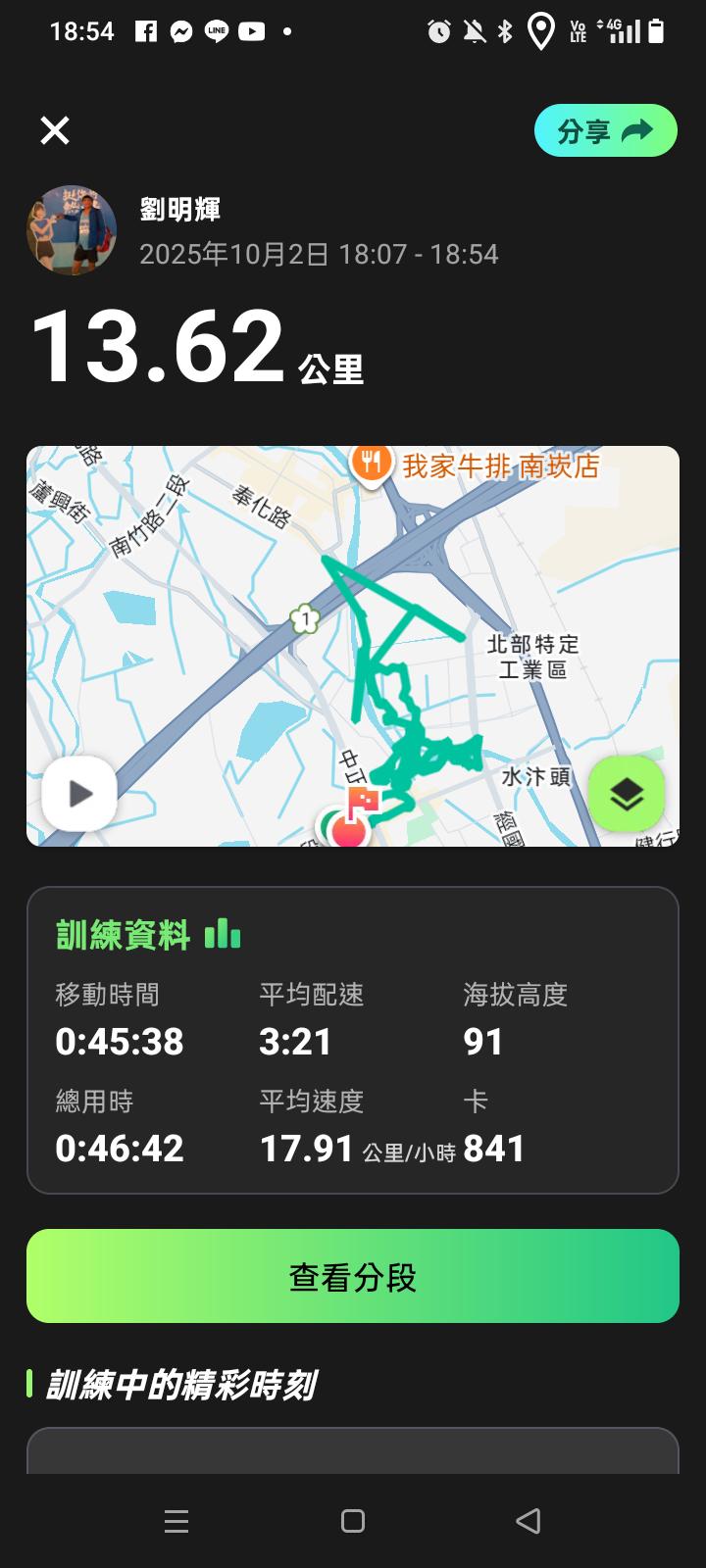The width and height of the screenshot is (706, 1568).
Task: Close the workout summary screen
Action: [x=55, y=130]
